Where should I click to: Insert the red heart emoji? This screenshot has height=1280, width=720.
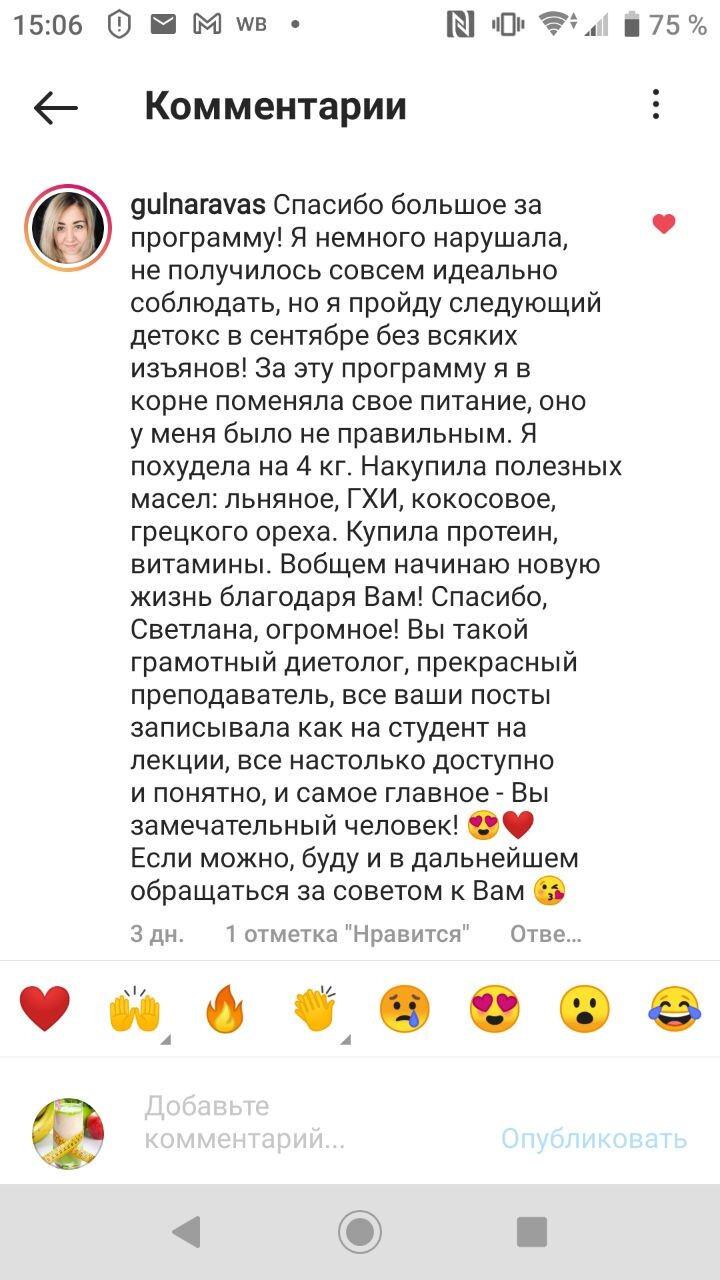45,1008
